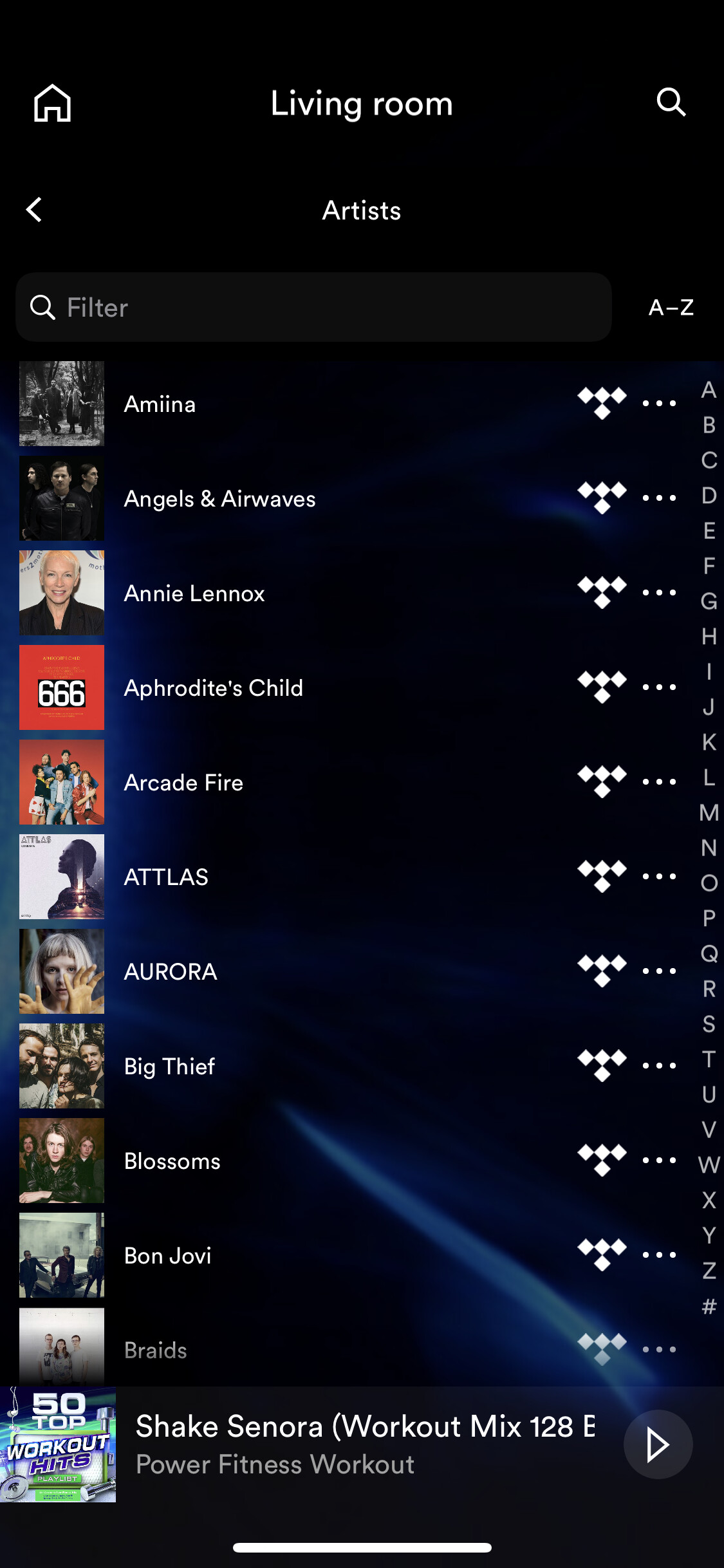The height and width of the screenshot is (1568, 724).
Task: View AURORA artist page
Action: [x=171, y=972]
